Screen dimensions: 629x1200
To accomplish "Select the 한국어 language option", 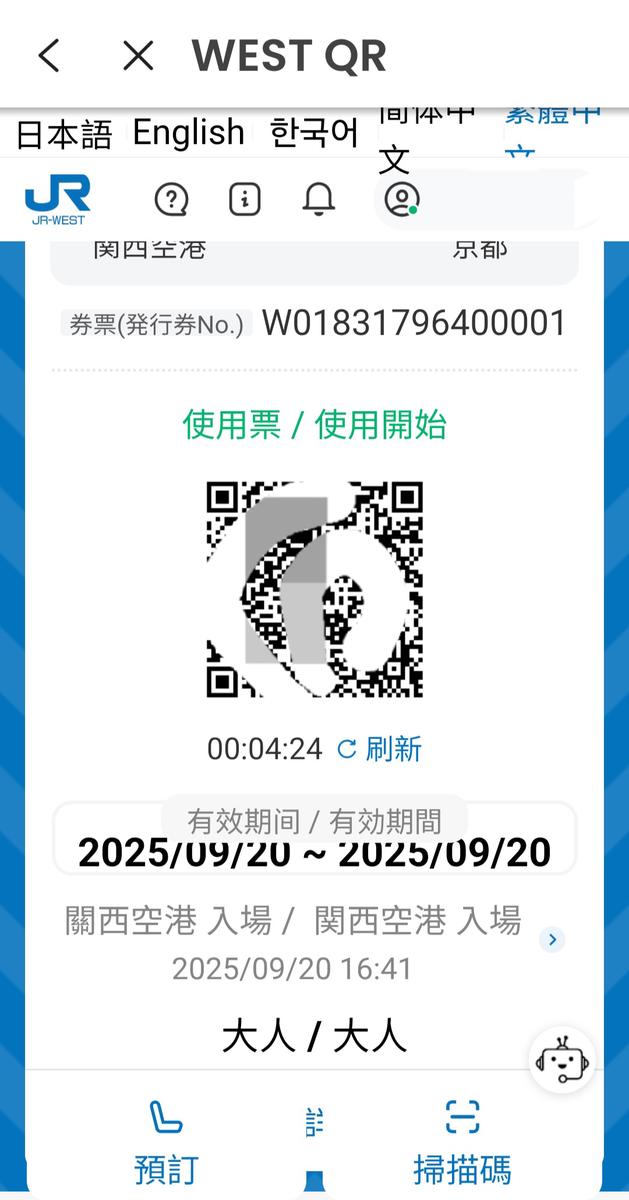I will tap(315, 132).
